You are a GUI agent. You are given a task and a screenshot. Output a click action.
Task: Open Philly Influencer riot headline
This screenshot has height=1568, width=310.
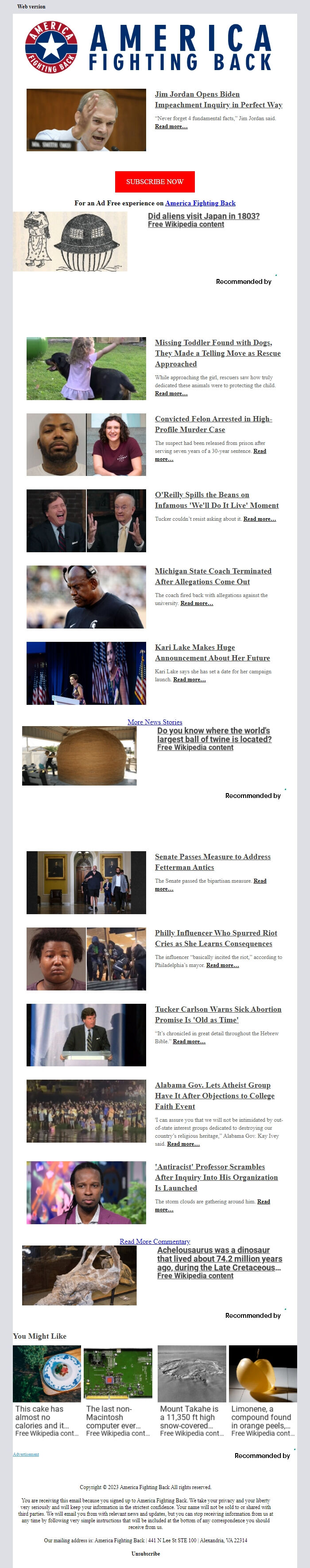click(215, 938)
